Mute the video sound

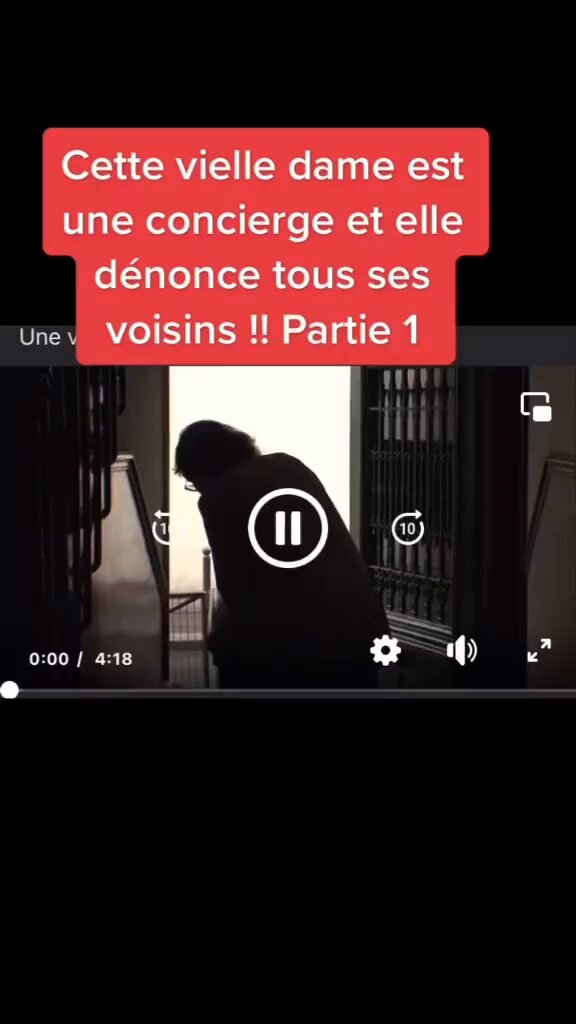(462, 651)
